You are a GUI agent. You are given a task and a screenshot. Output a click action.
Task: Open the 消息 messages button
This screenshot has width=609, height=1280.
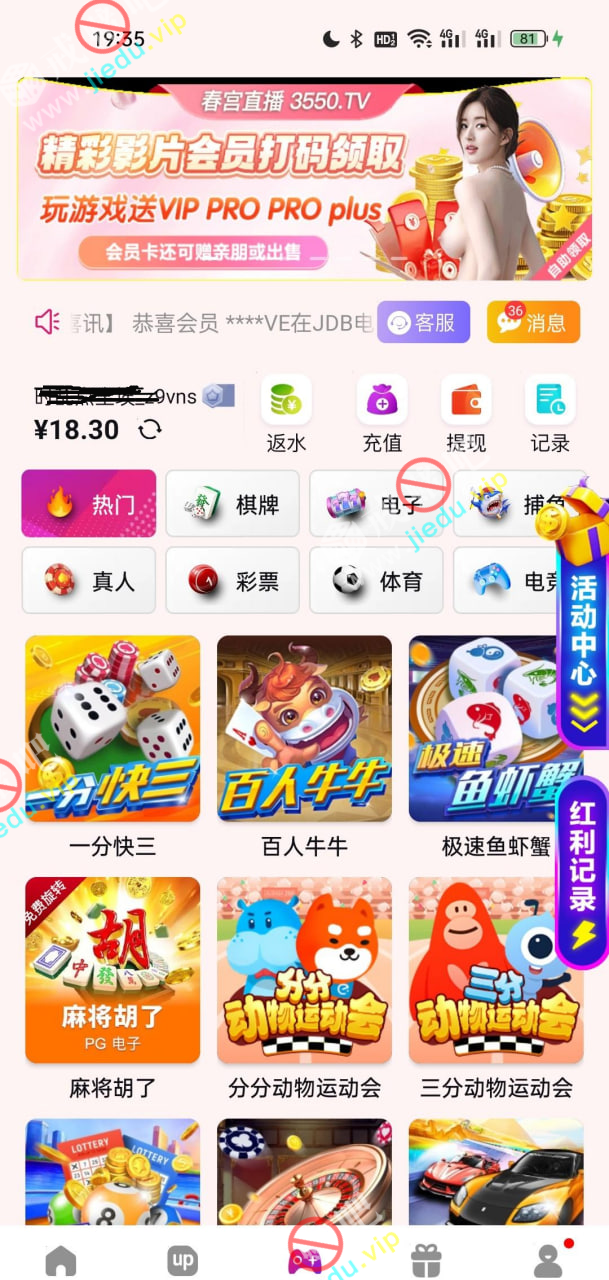pyautogui.click(x=532, y=322)
